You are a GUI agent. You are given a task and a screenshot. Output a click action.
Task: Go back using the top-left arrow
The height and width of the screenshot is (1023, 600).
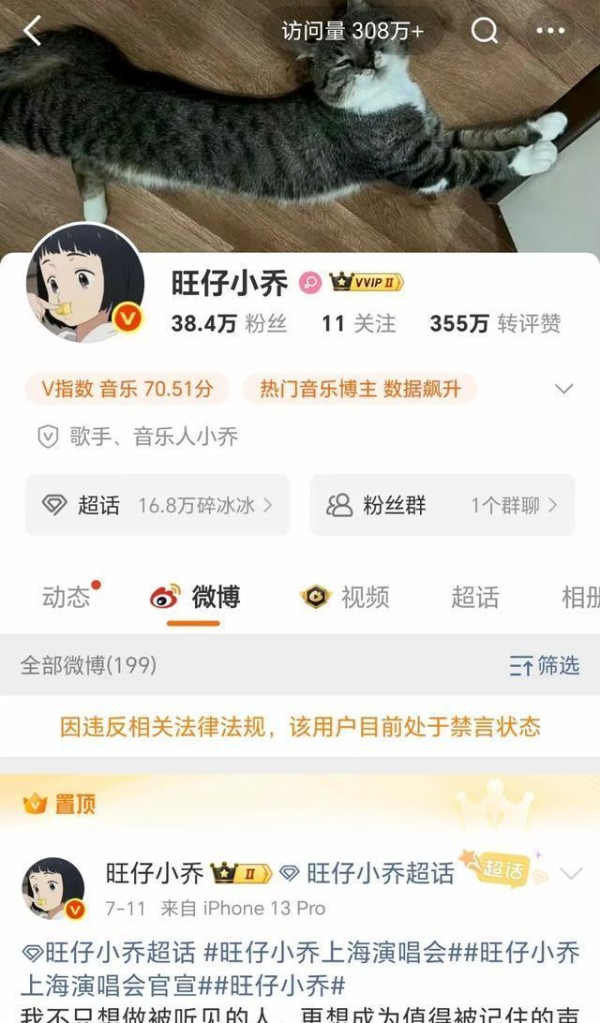32,31
